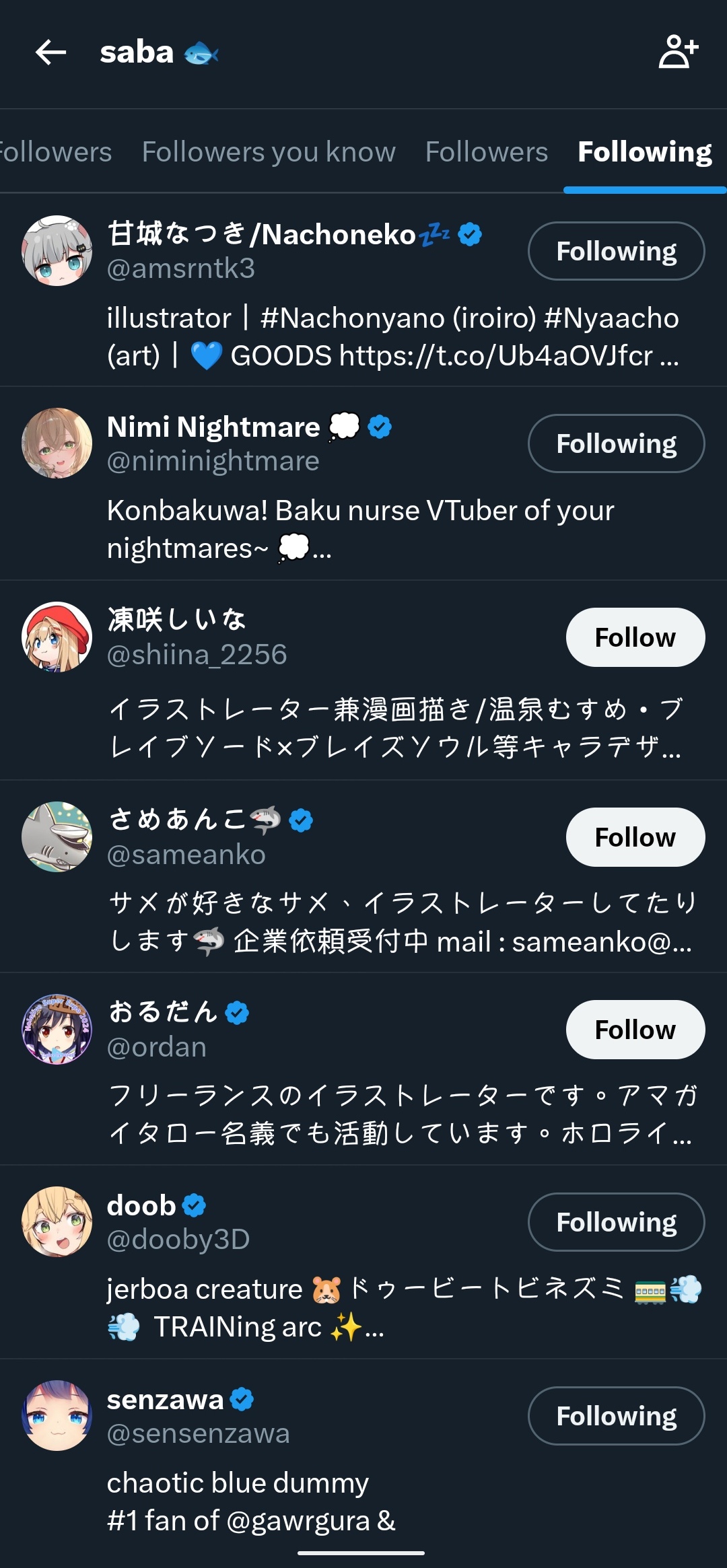This screenshot has height=1568, width=727.
Task: Follow the @ordan account
Action: click(x=635, y=1030)
